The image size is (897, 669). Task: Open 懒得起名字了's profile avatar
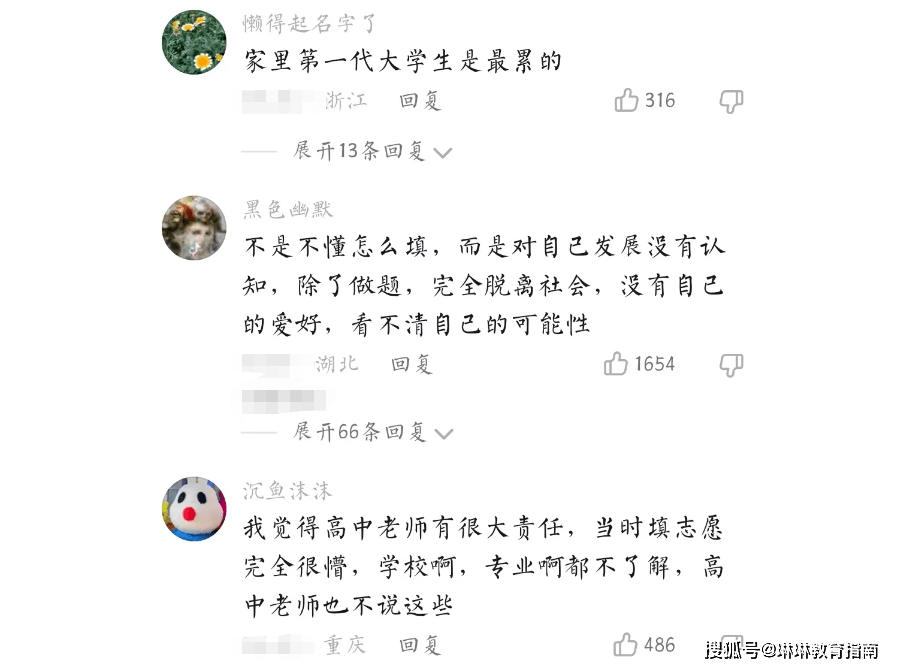[194, 42]
